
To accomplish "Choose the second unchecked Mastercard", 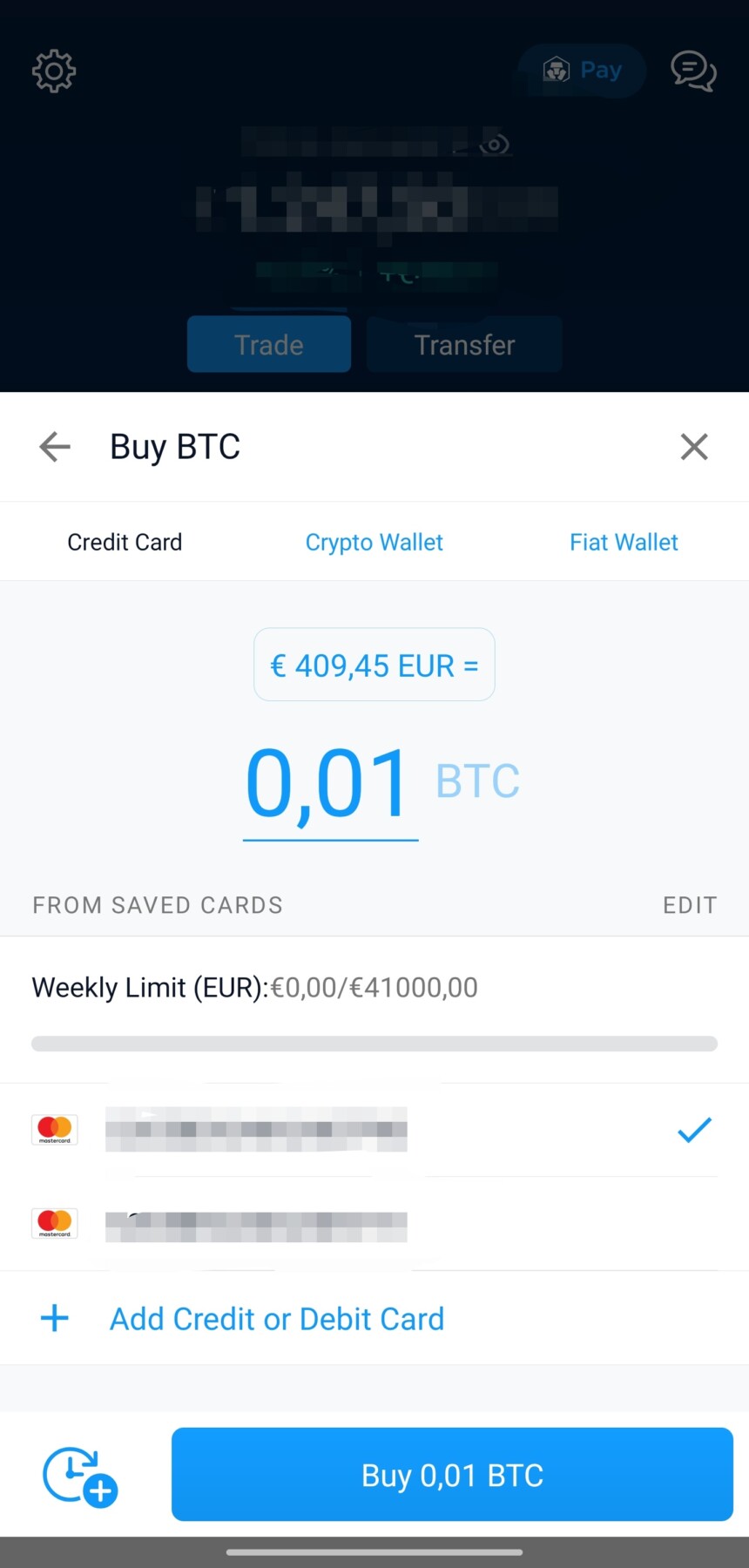I will 374,1223.
